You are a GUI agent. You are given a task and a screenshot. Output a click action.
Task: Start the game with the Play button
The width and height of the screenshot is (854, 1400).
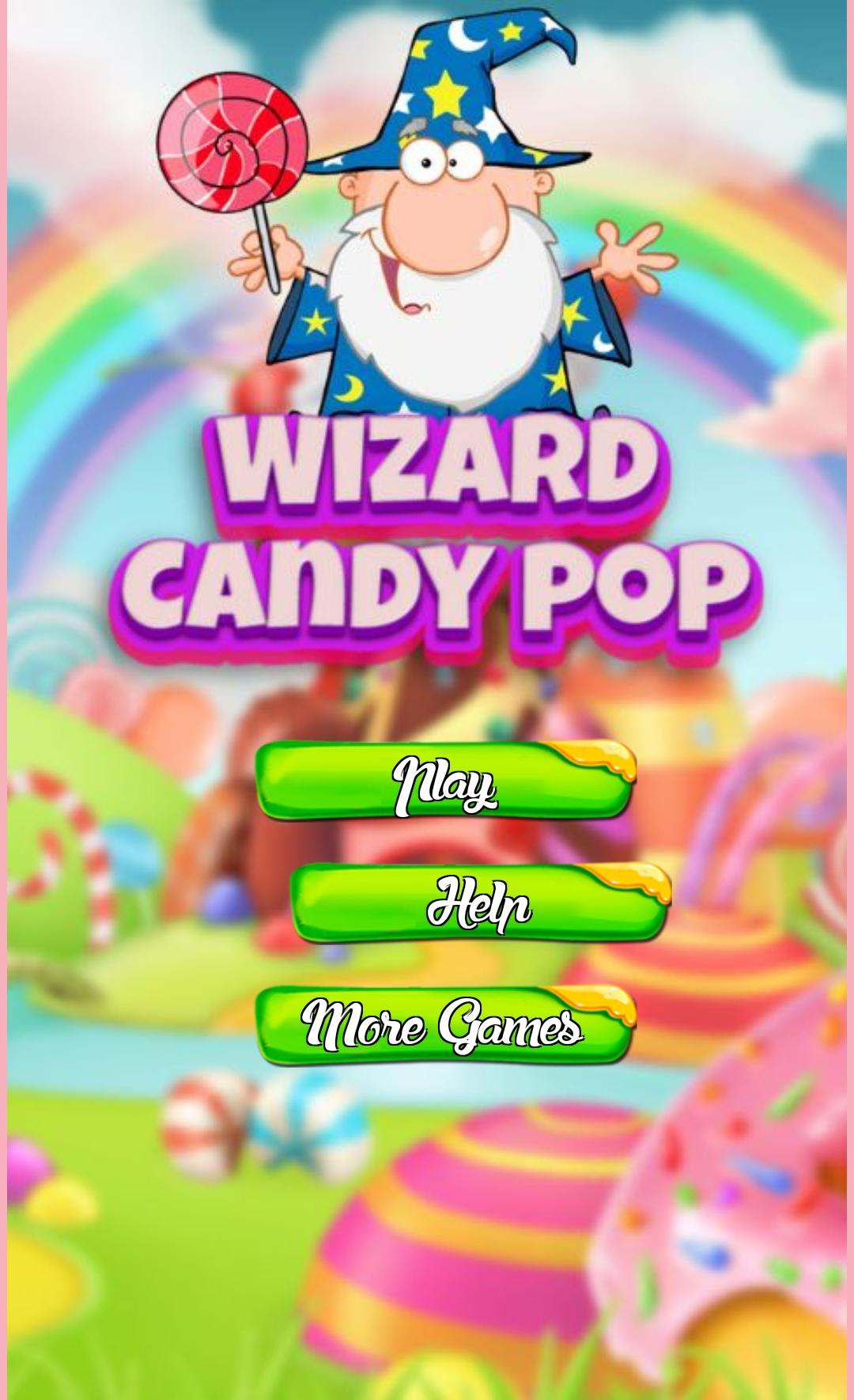click(x=444, y=781)
